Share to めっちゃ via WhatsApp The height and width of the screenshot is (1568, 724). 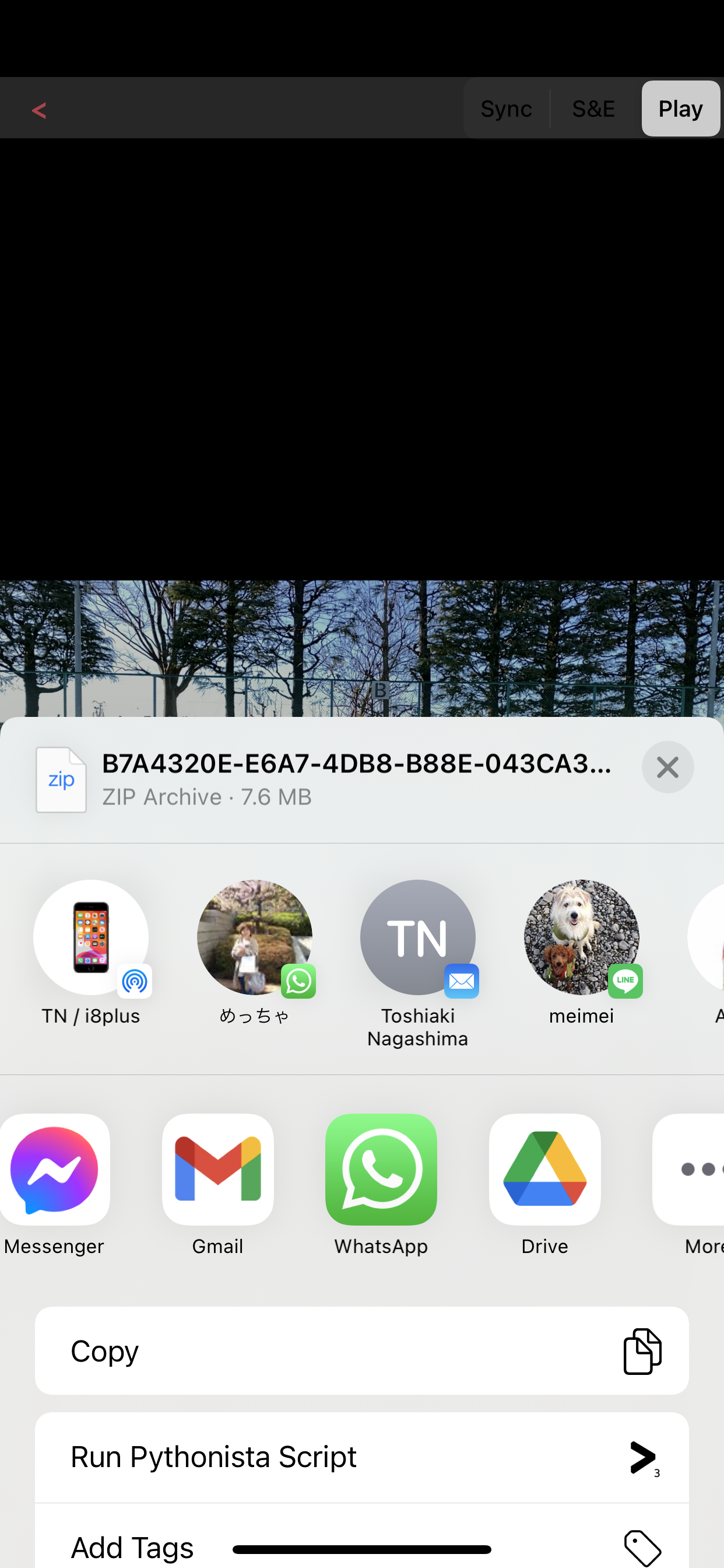click(x=254, y=938)
